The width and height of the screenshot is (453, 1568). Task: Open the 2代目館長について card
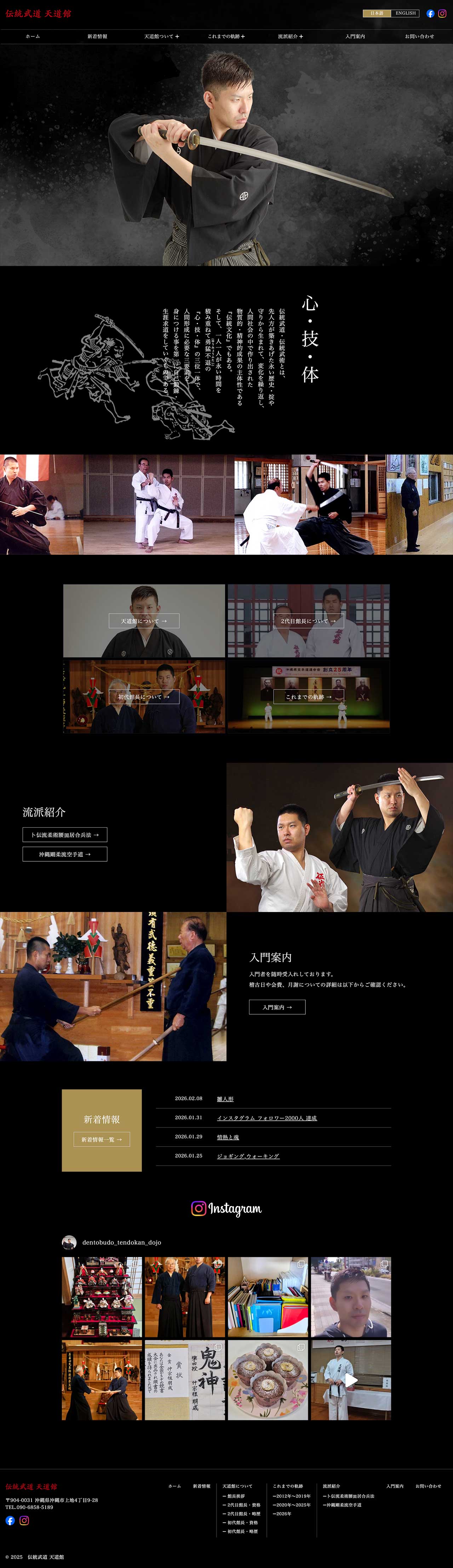(x=308, y=621)
